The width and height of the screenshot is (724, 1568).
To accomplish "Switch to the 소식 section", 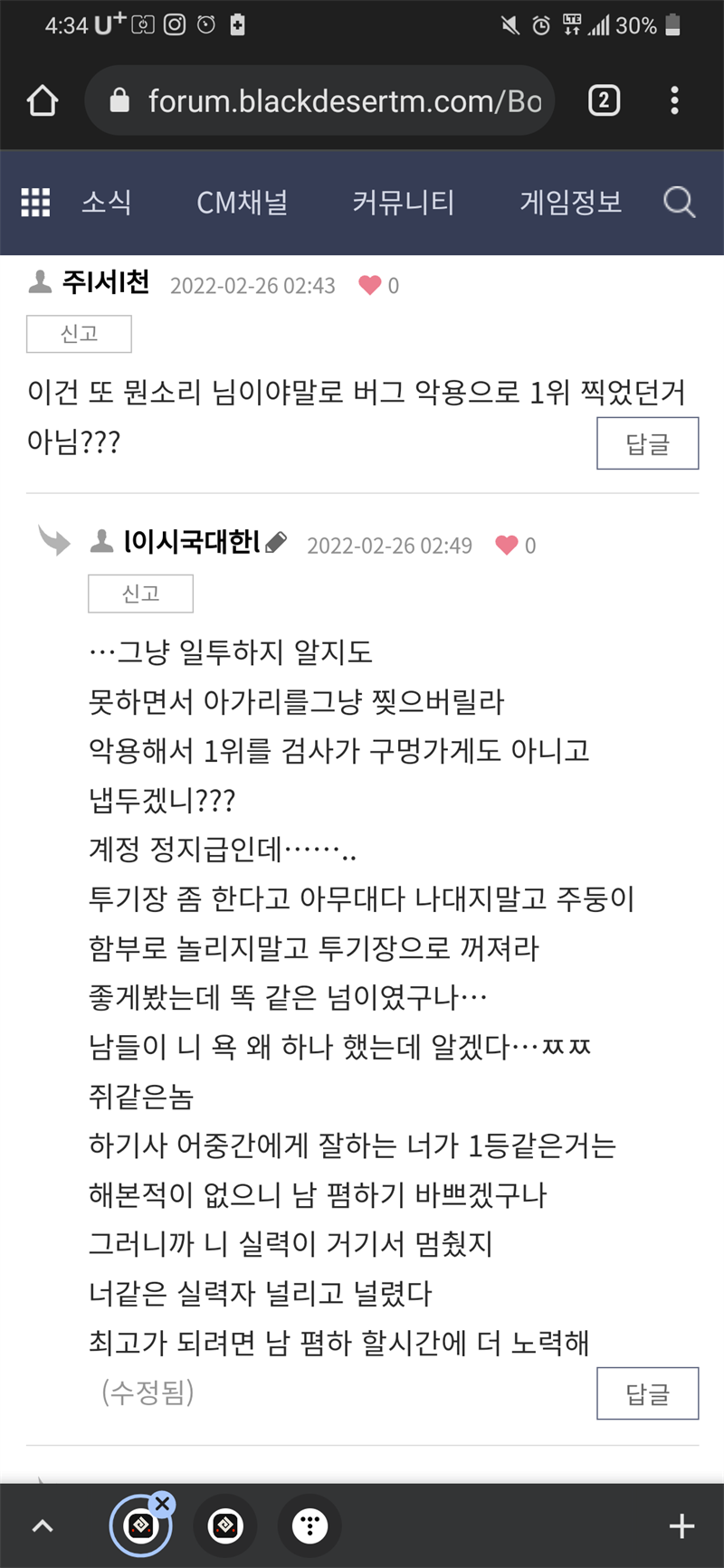I will click(107, 202).
